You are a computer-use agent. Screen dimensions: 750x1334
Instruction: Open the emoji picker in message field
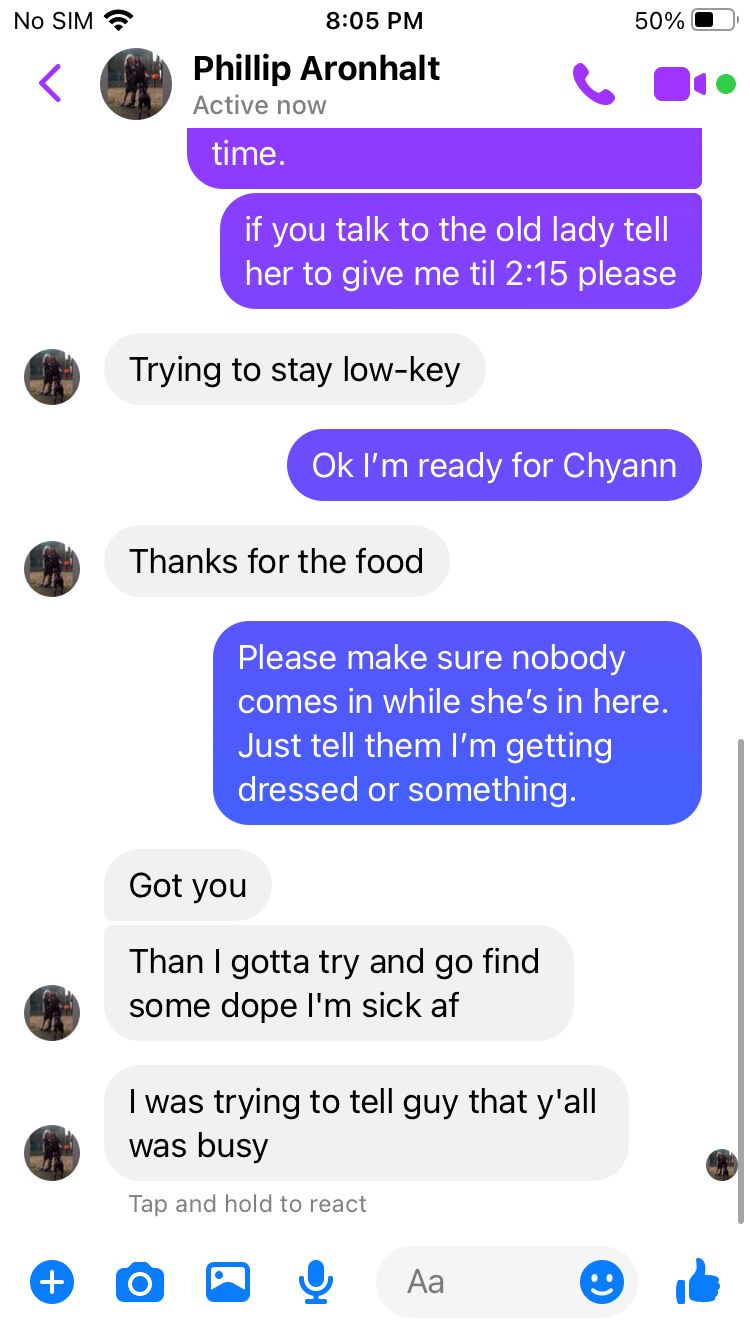point(602,1281)
